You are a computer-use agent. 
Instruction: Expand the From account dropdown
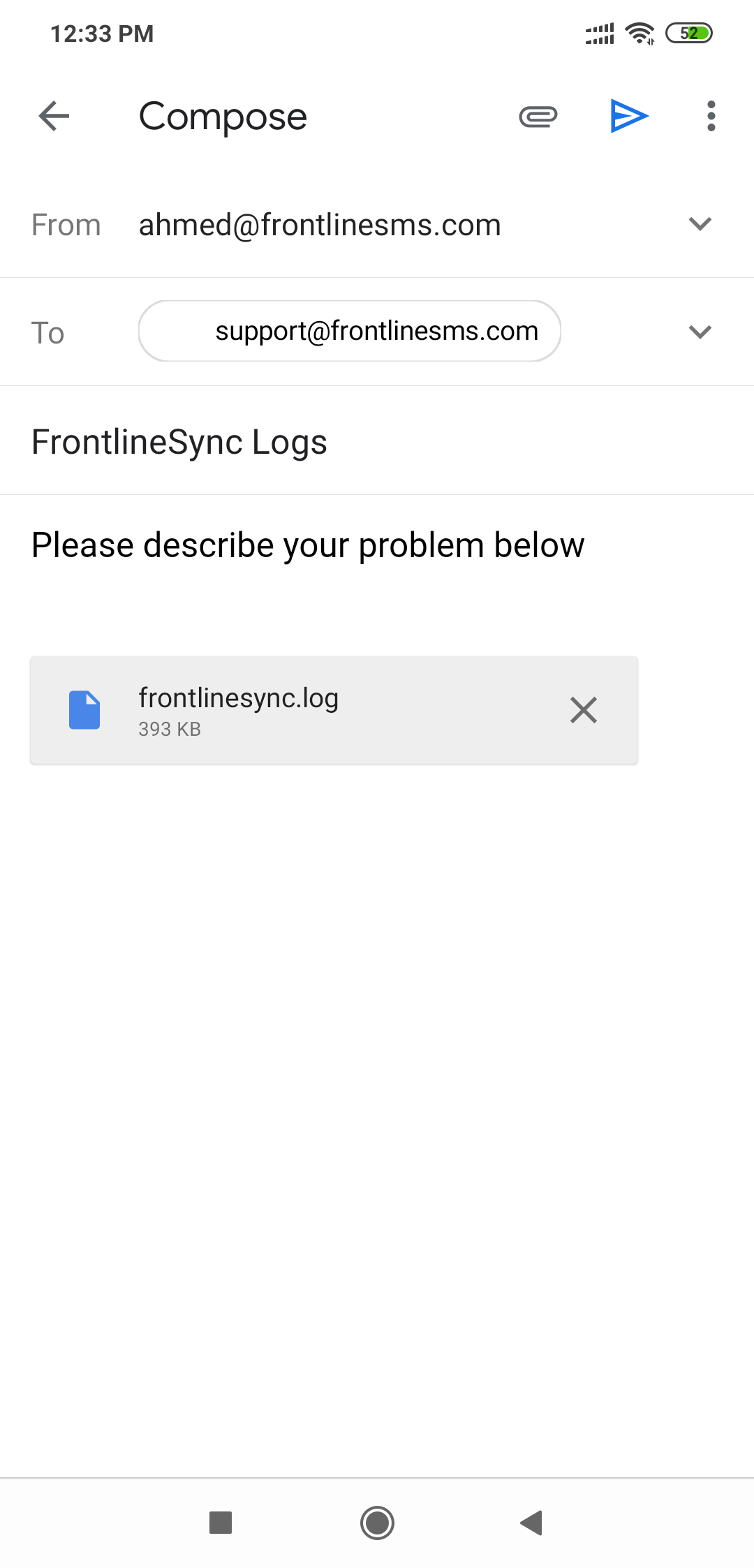point(700,223)
